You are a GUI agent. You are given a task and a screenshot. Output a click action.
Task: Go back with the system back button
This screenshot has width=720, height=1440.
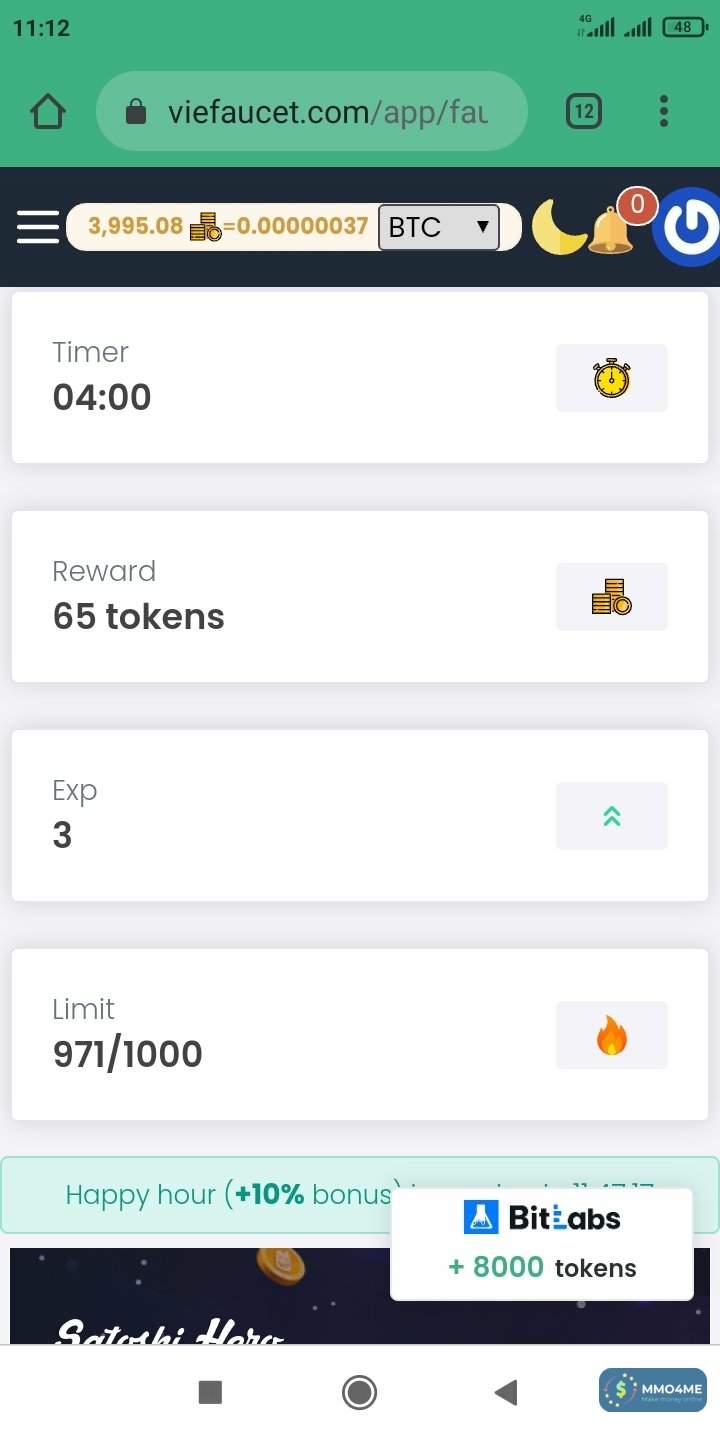(x=506, y=1392)
